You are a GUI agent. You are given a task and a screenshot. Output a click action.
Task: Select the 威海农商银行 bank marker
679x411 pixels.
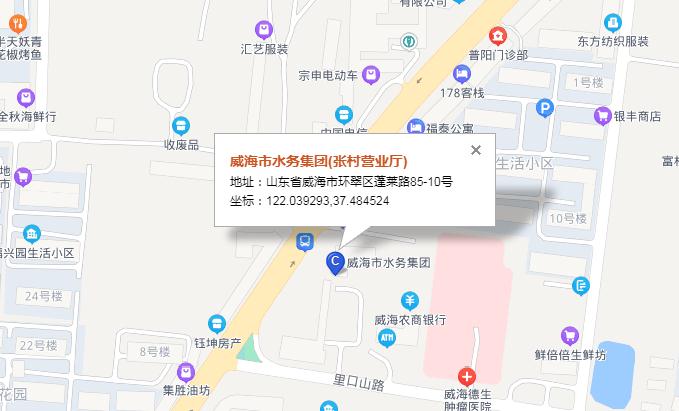pyautogui.click(x=410, y=300)
